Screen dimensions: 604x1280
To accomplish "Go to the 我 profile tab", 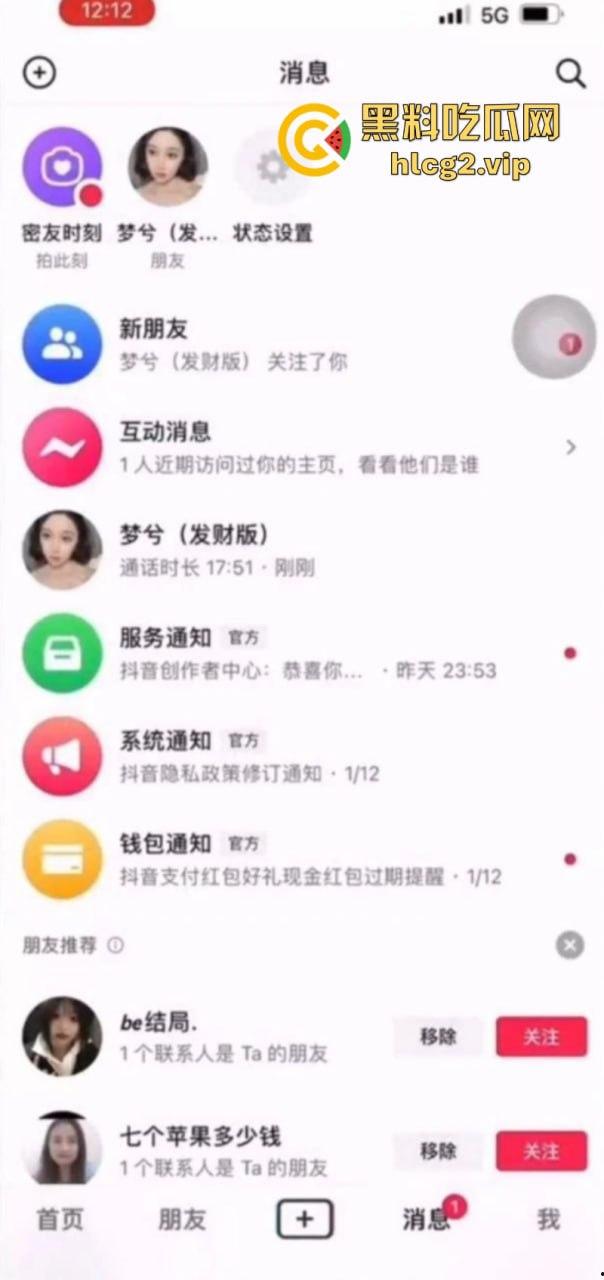I will (548, 1219).
